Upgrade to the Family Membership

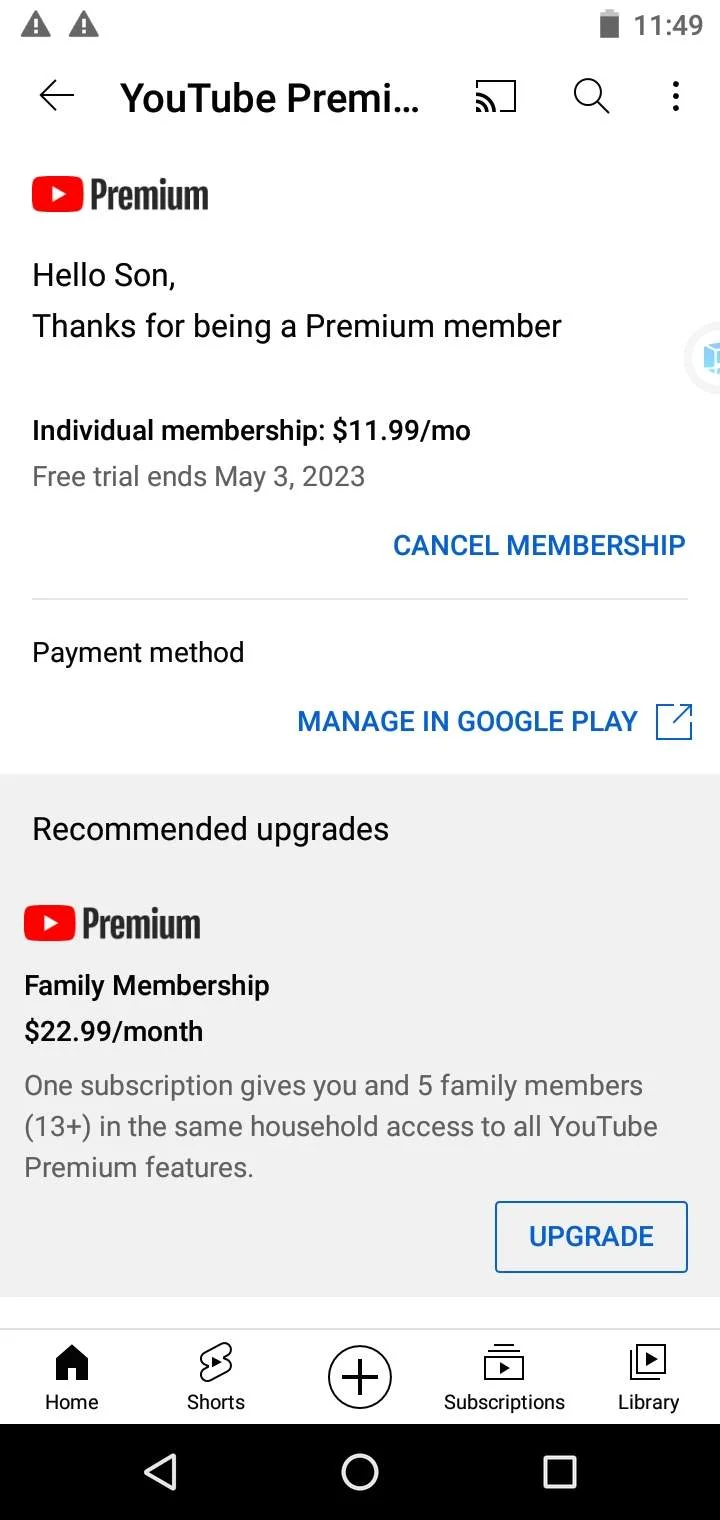(x=591, y=1237)
